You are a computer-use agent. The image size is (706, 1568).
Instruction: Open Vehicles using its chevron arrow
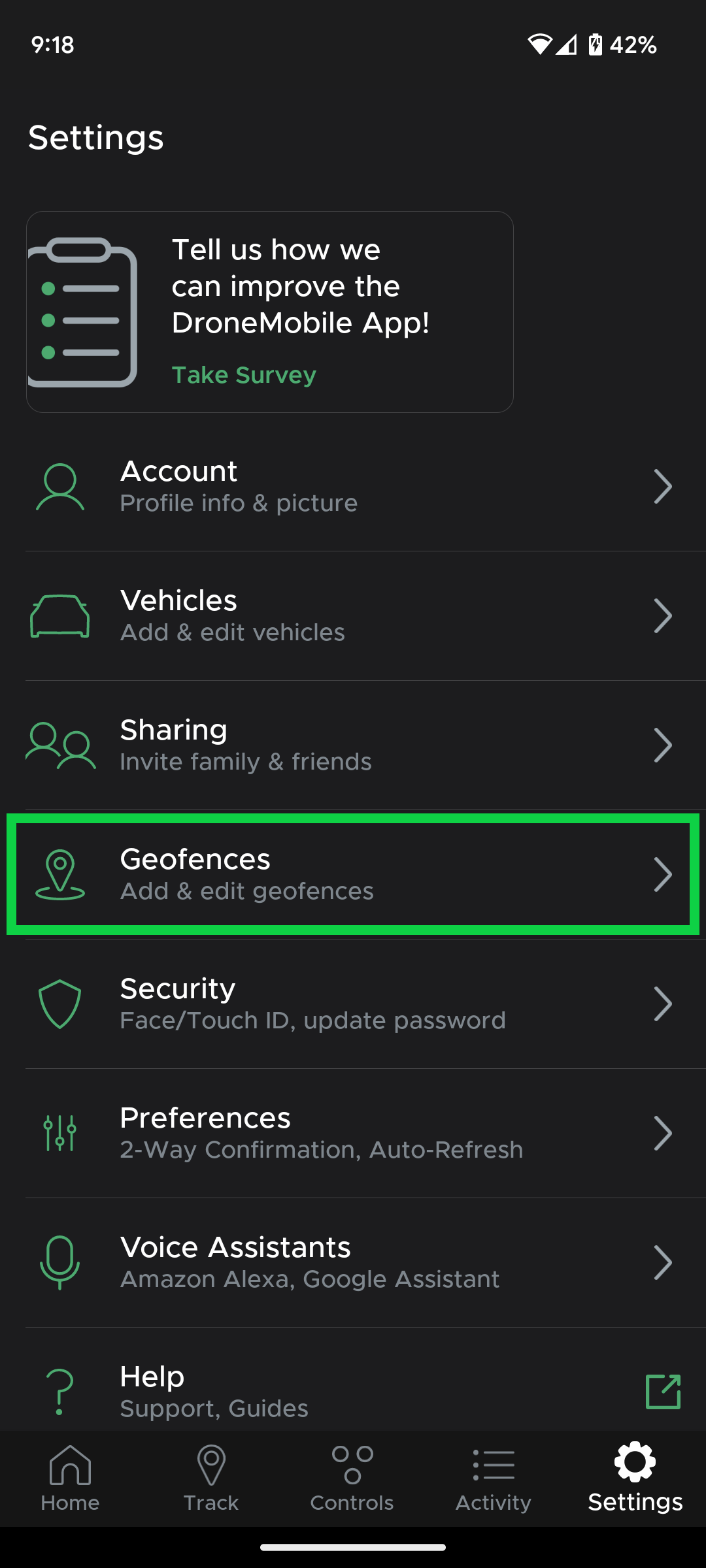[663, 614]
